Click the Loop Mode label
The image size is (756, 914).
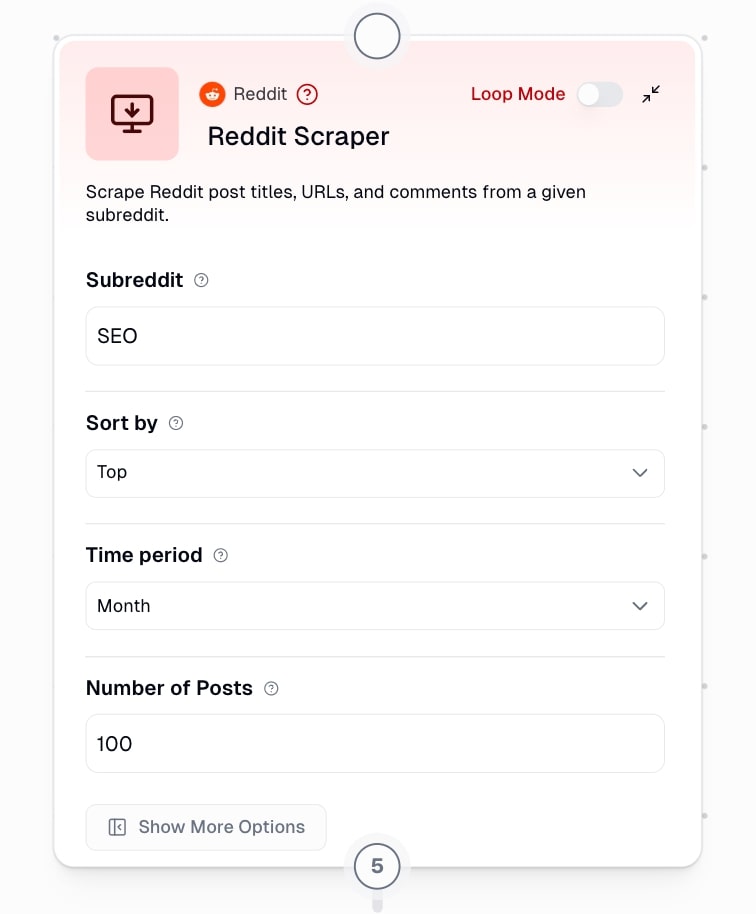[518, 94]
